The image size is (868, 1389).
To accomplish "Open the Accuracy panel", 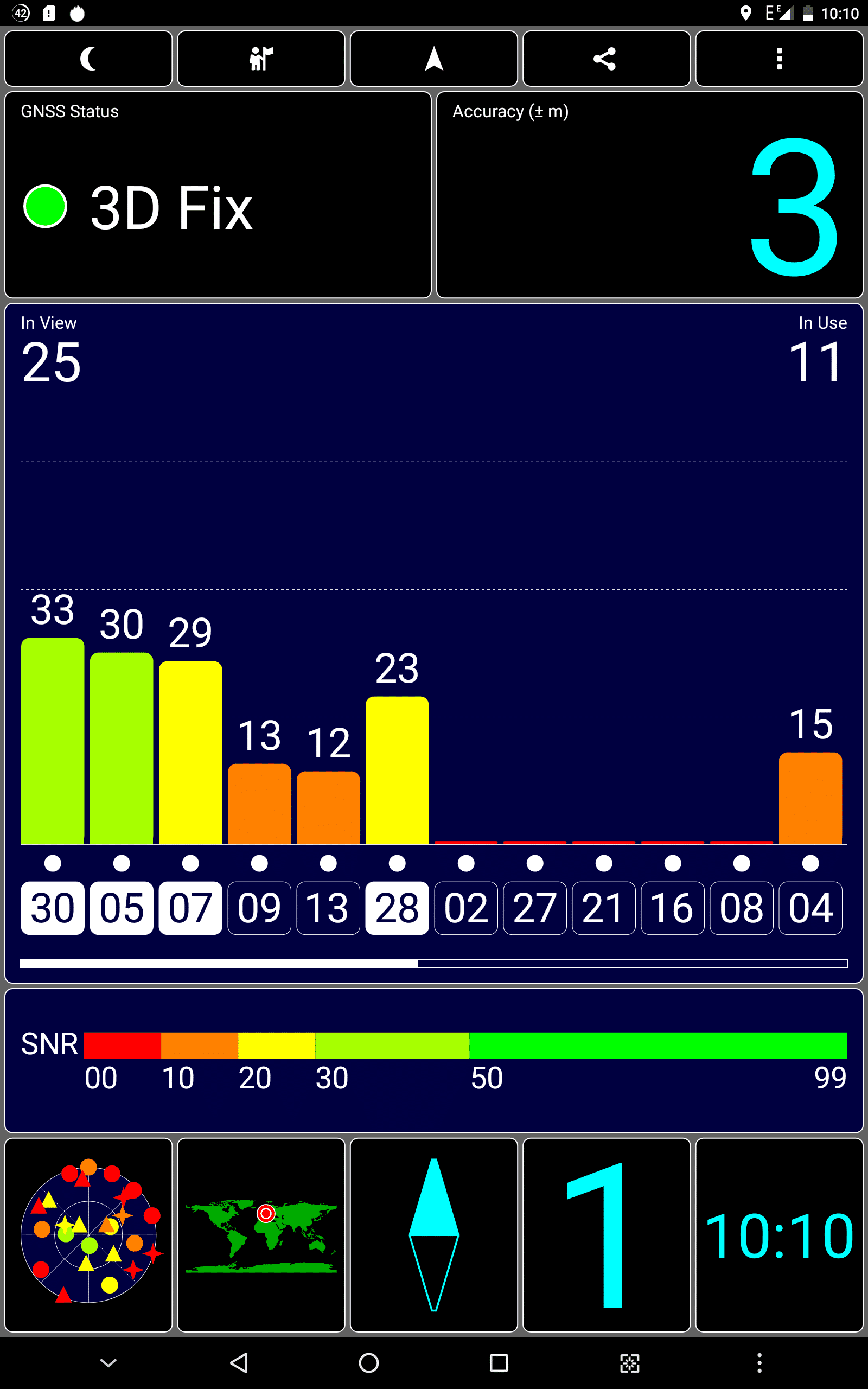I will tap(650, 195).
